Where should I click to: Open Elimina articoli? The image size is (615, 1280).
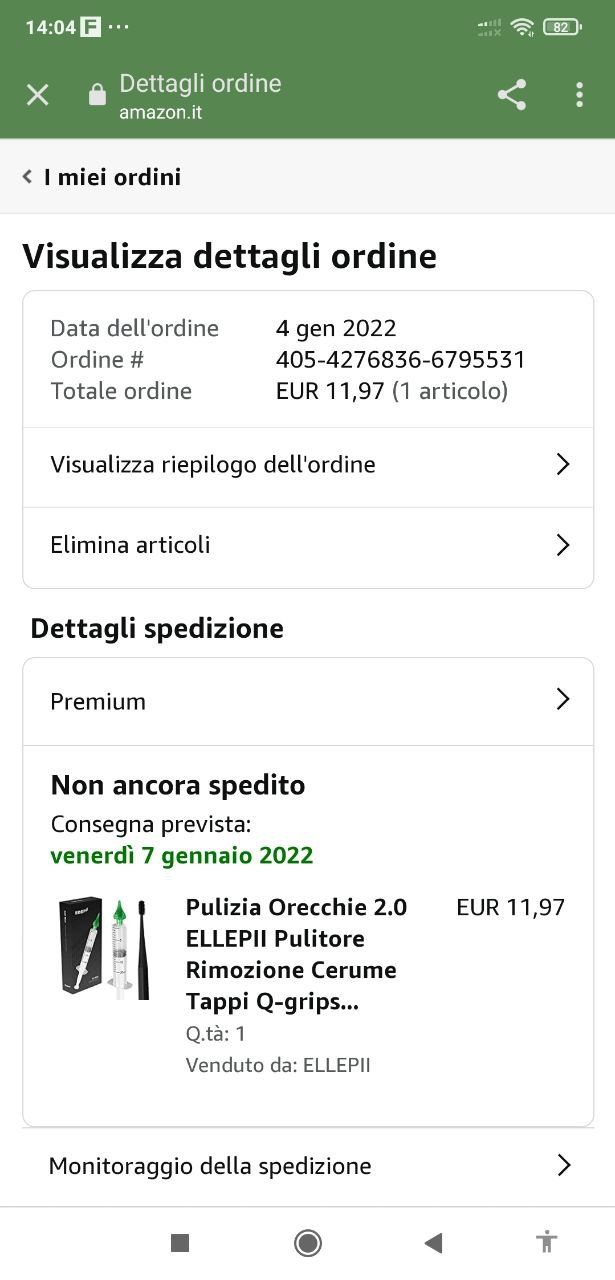click(308, 545)
